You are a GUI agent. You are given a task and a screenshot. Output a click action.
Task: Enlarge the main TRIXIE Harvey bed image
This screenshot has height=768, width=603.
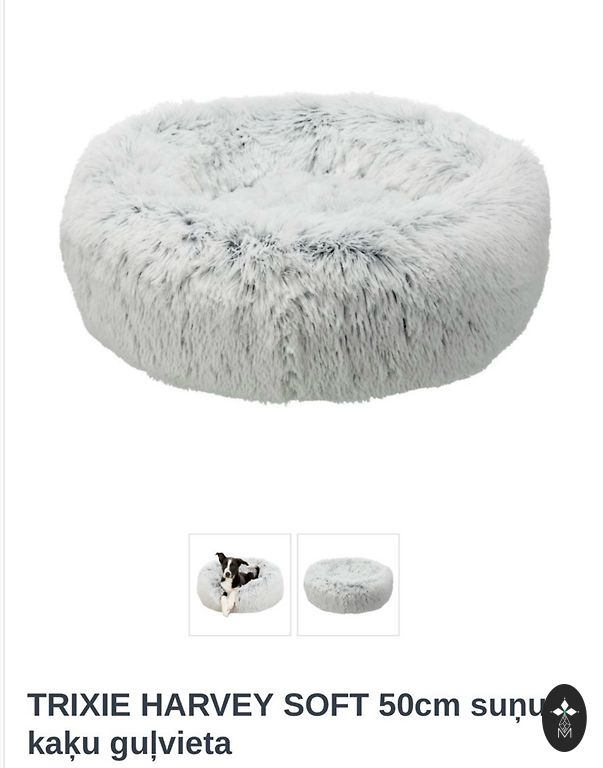point(304,250)
